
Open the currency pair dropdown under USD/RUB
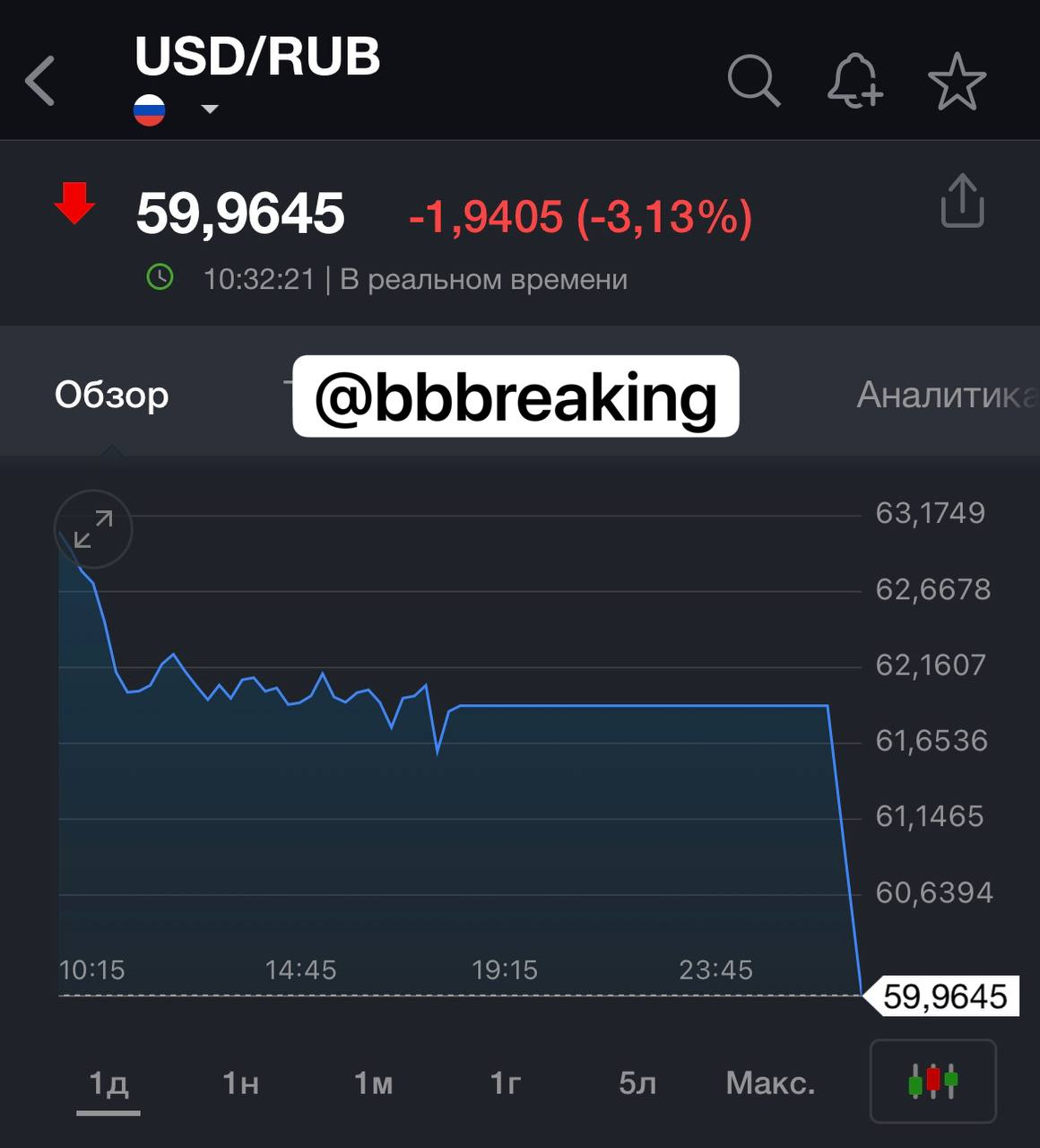(210, 109)
